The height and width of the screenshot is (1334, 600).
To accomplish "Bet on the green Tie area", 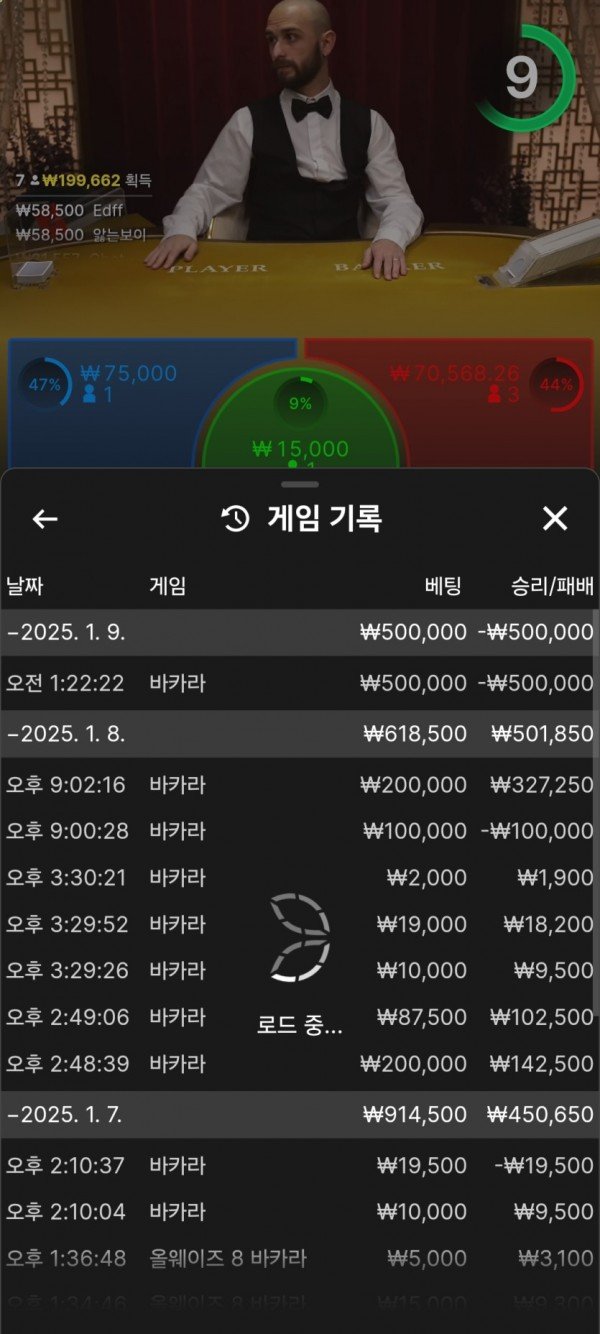I will (x=300, y=430).
